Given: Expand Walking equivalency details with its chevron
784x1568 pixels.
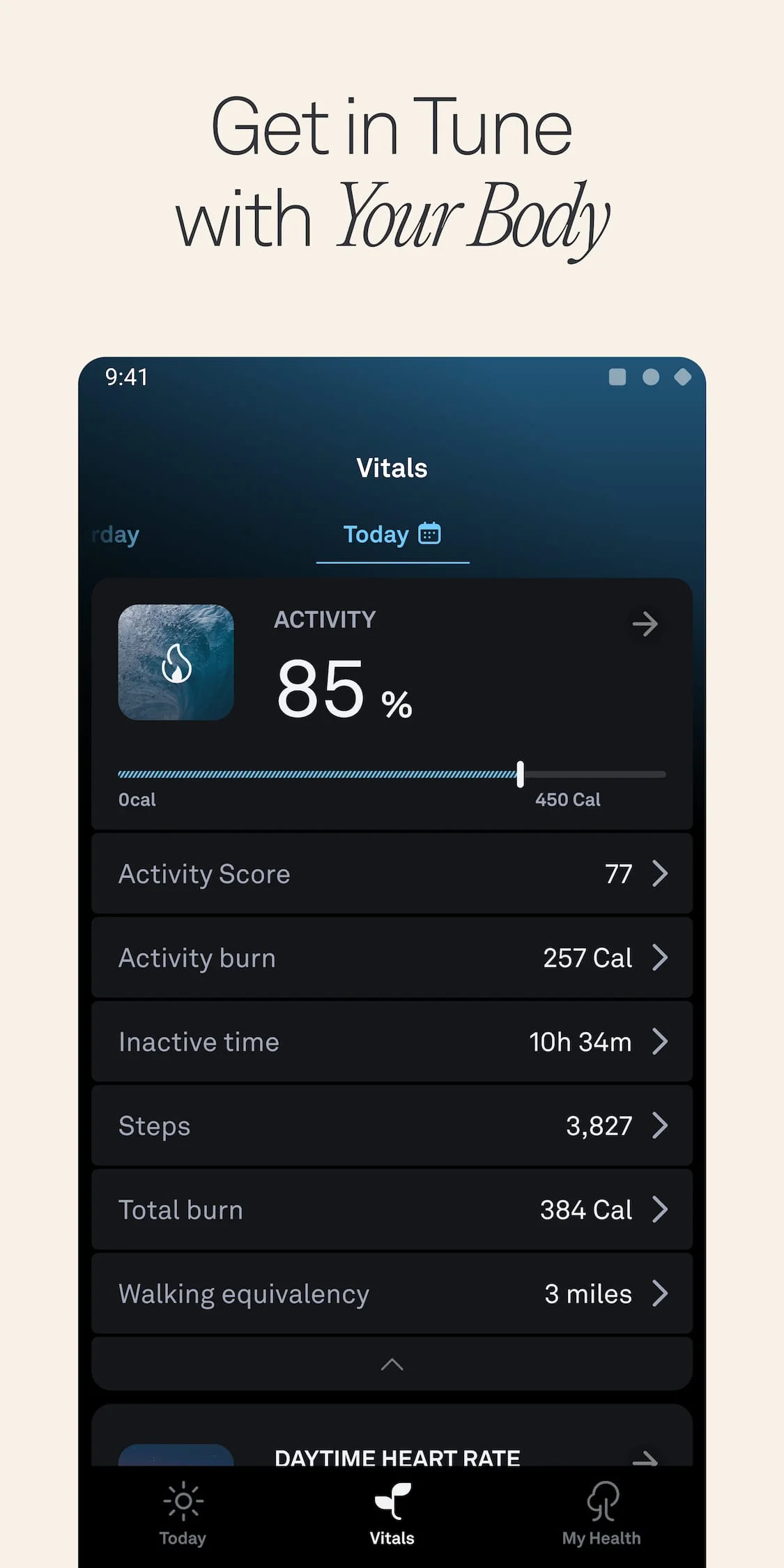Looking at the screenshot, I should pyautogui.click(x=659, y=1293).
